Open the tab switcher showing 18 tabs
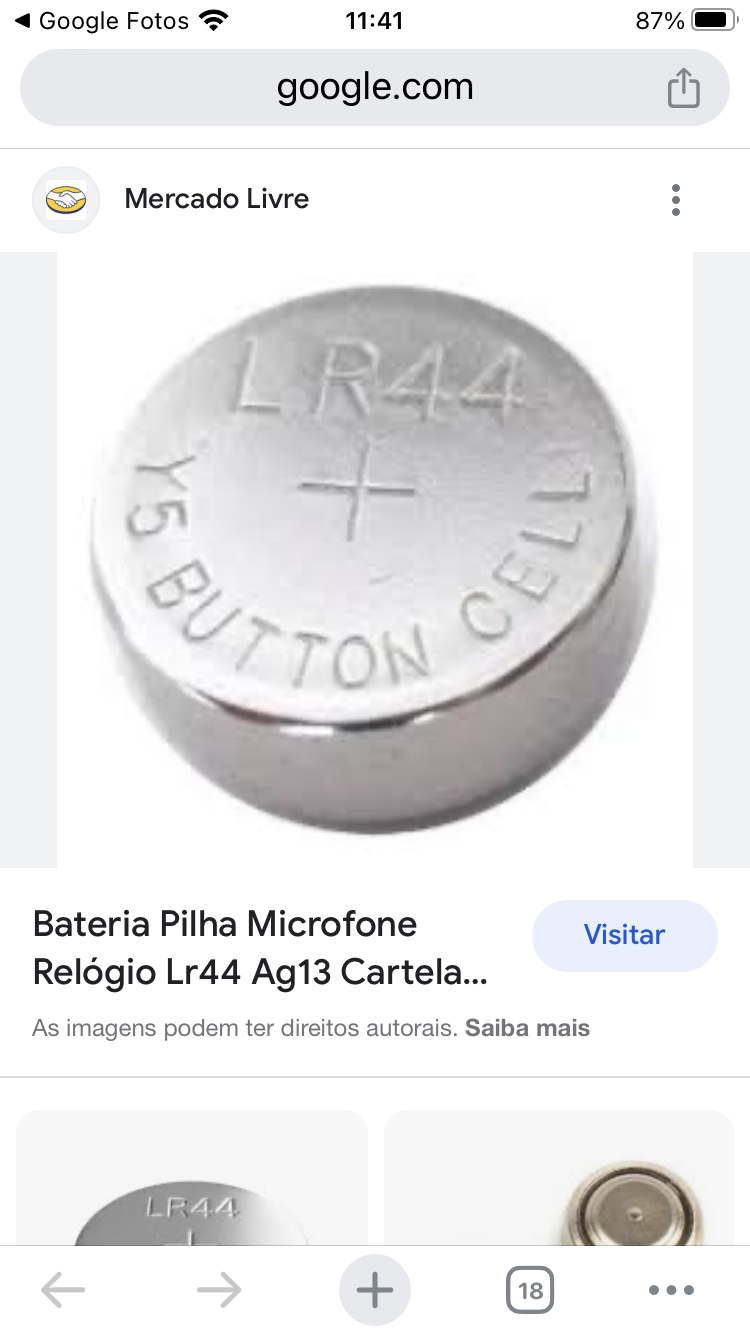 [530, 1290]
